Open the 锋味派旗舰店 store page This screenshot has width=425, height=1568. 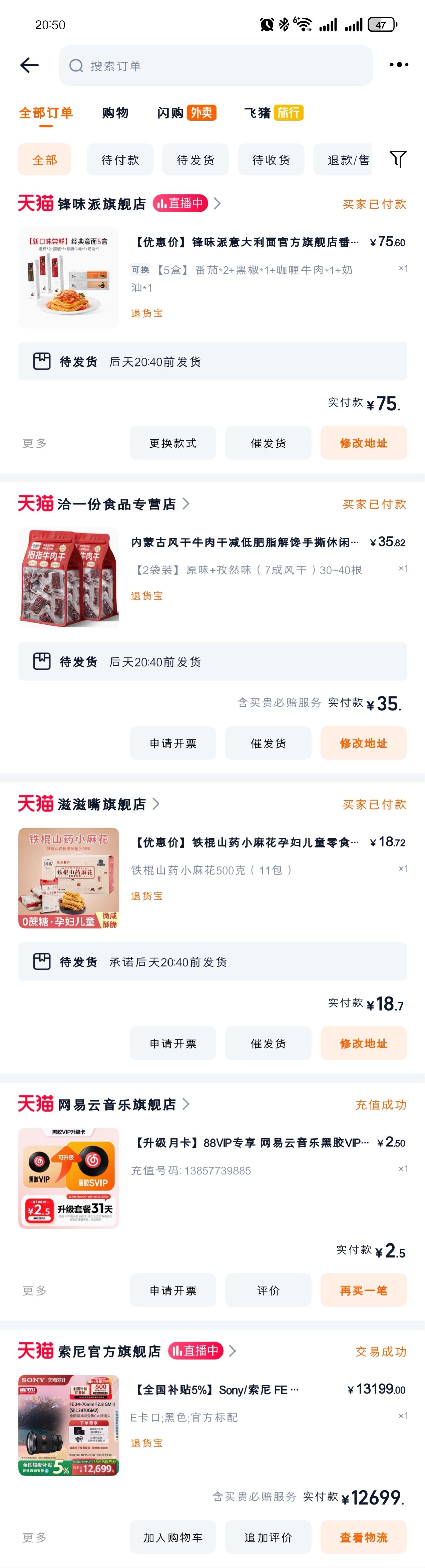point(102,204)
